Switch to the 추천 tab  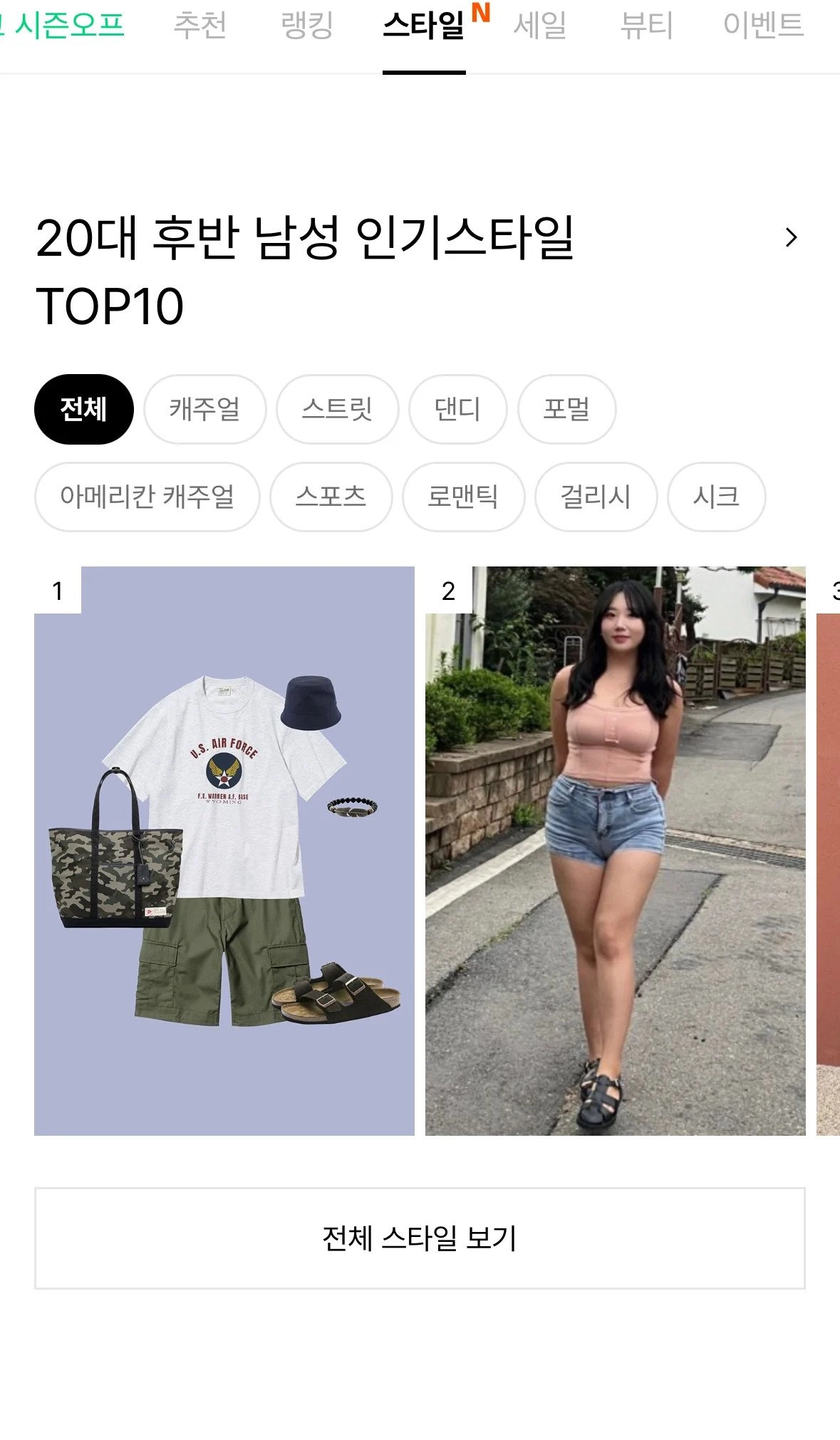coord(201,26)
